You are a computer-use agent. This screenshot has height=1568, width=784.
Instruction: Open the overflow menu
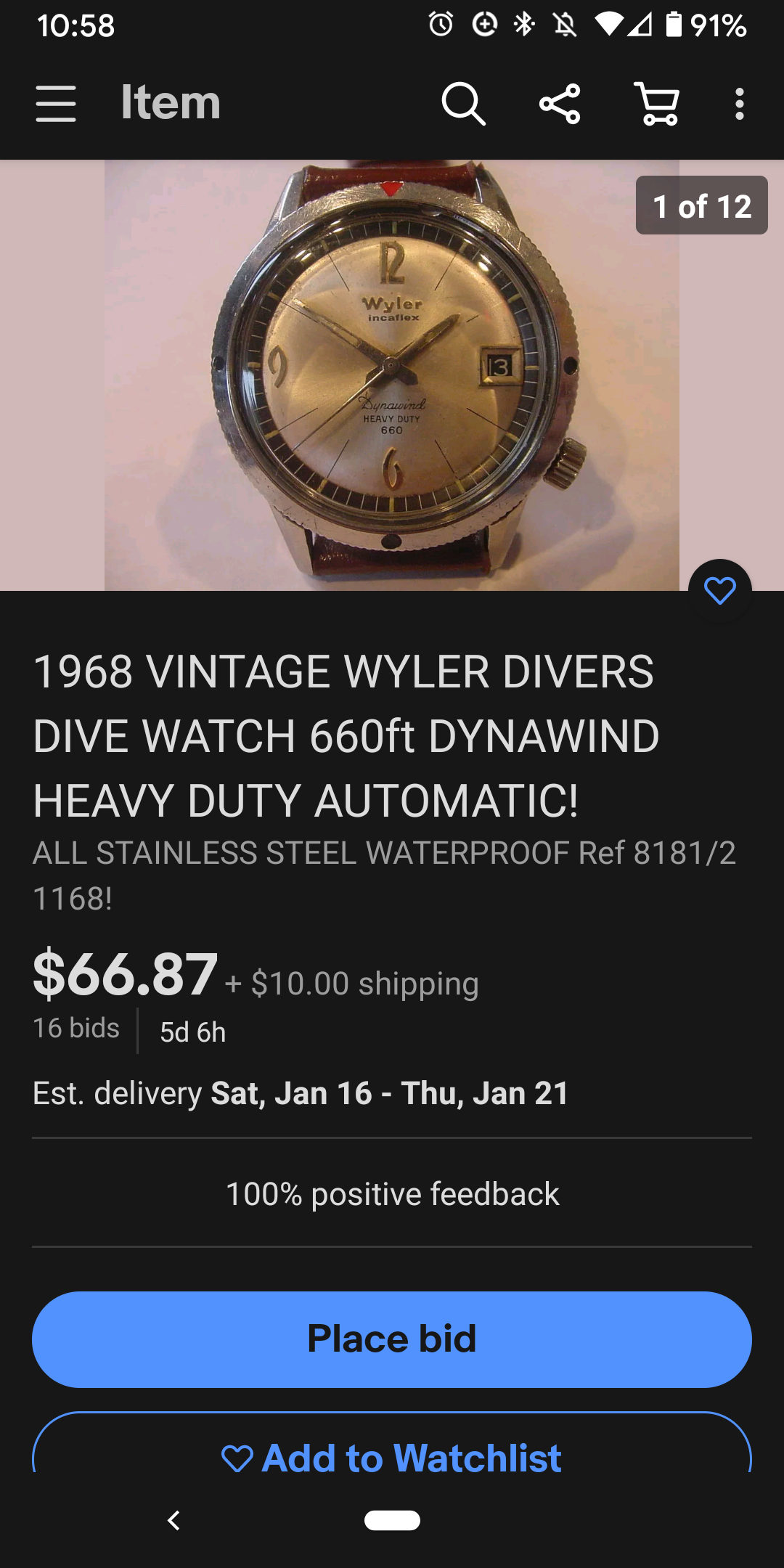point(739,103)
